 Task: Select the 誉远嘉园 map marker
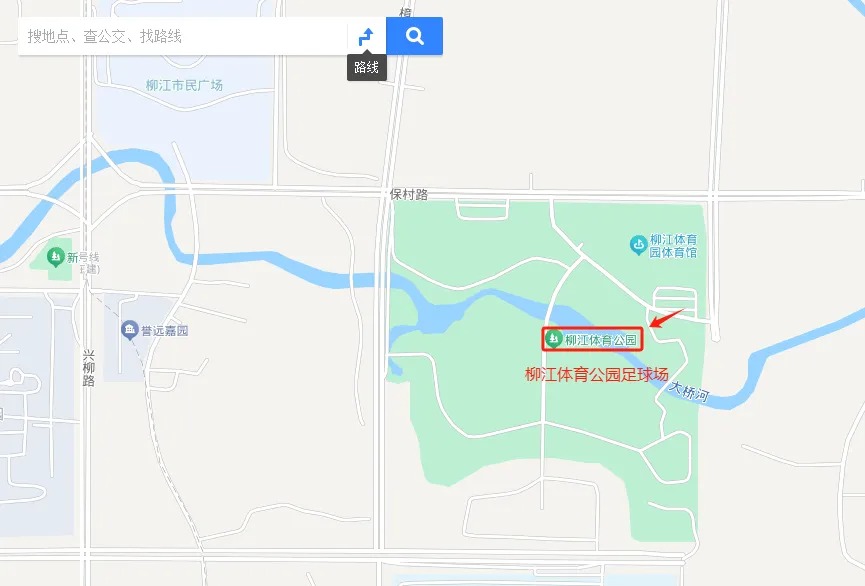[x=129, y=330]
